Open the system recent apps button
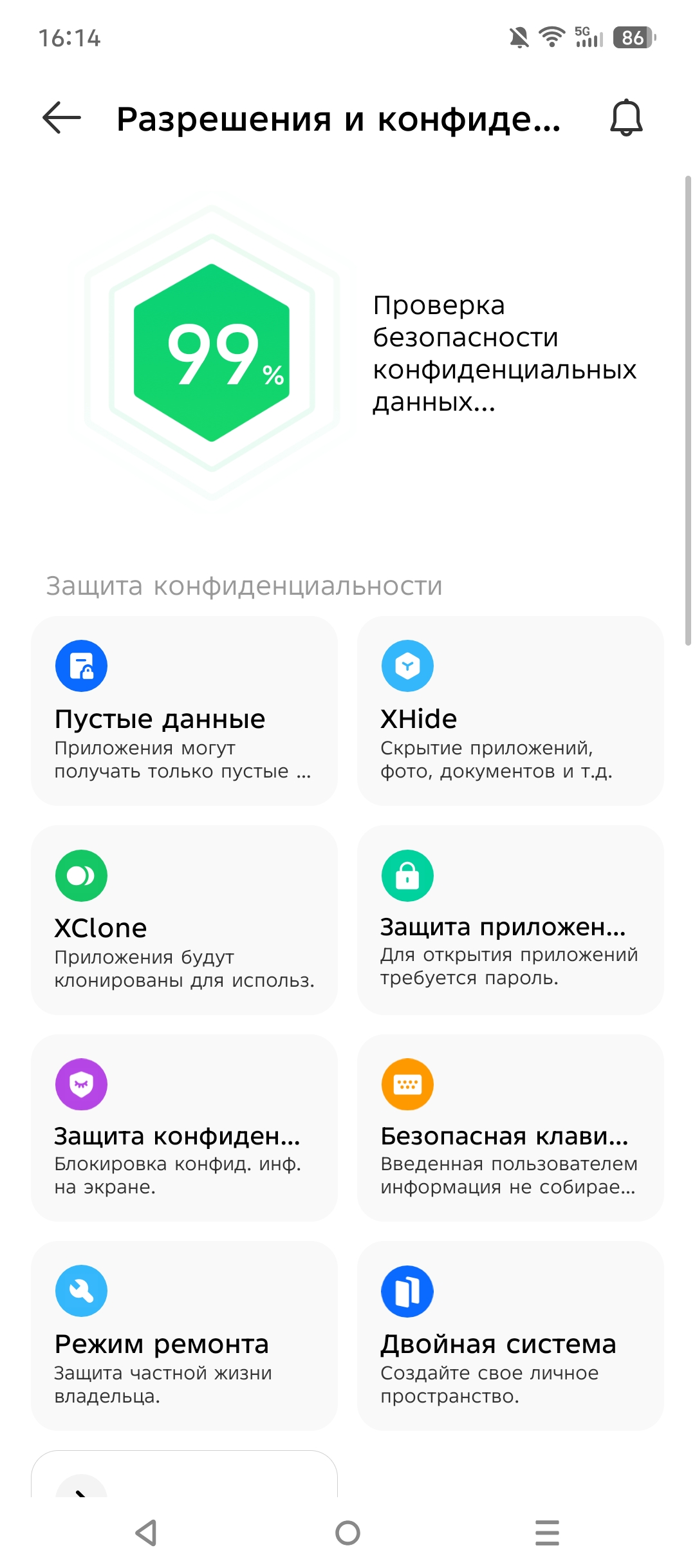Screen dimensions: 695x1568 (547, 1533)
